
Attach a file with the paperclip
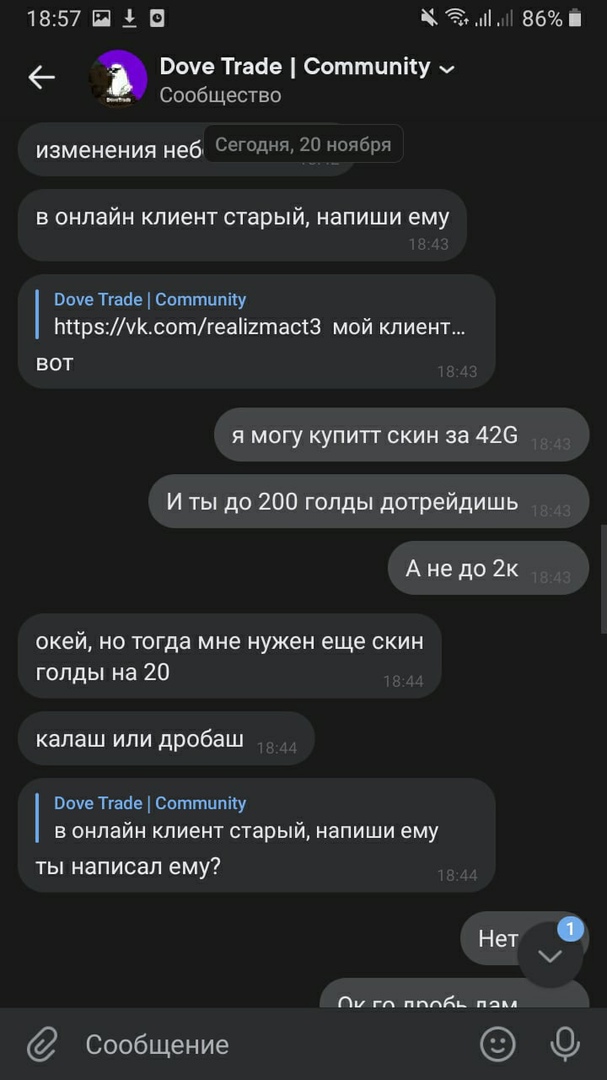[x=42, y=1045]
